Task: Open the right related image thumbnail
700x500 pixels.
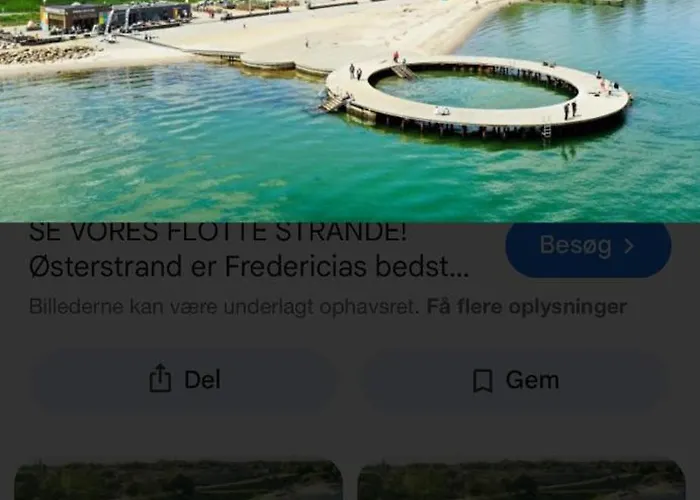Action: click(x=521, y=481)
